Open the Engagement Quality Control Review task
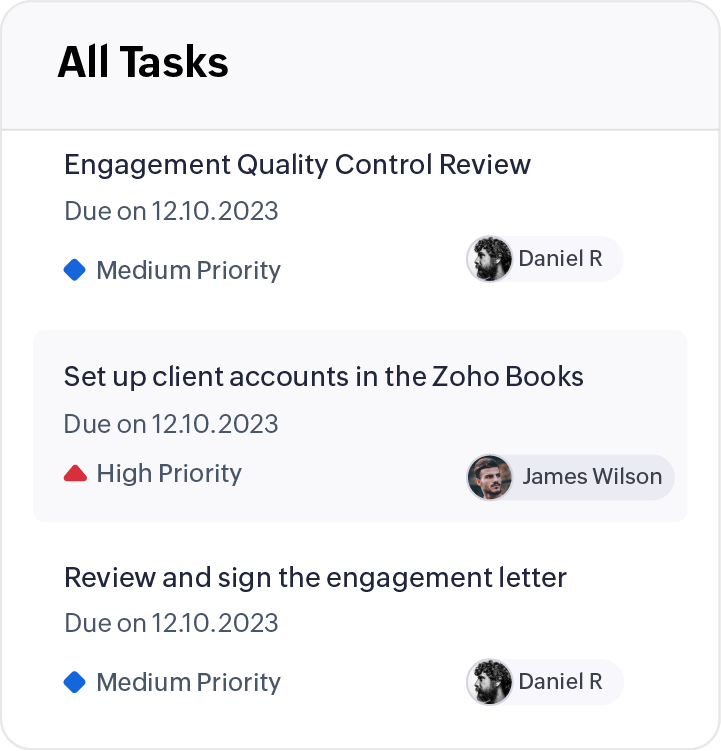The image size is (721, 751). click(x=297, y=165)
